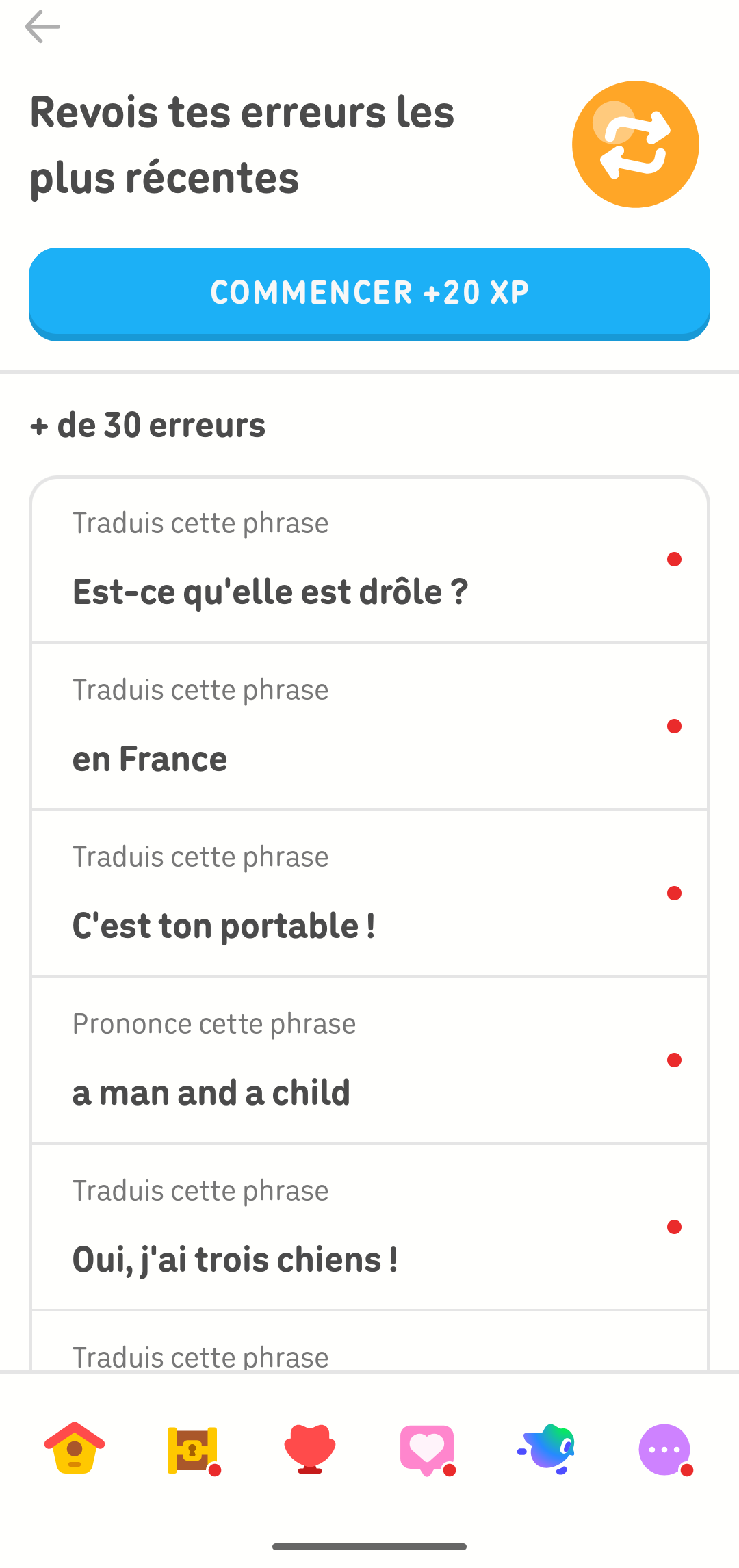Image resolution: width=739 pixels, height=1568 pixels.
Task: Open the treasure chest quests icon
Action: 194,1448
